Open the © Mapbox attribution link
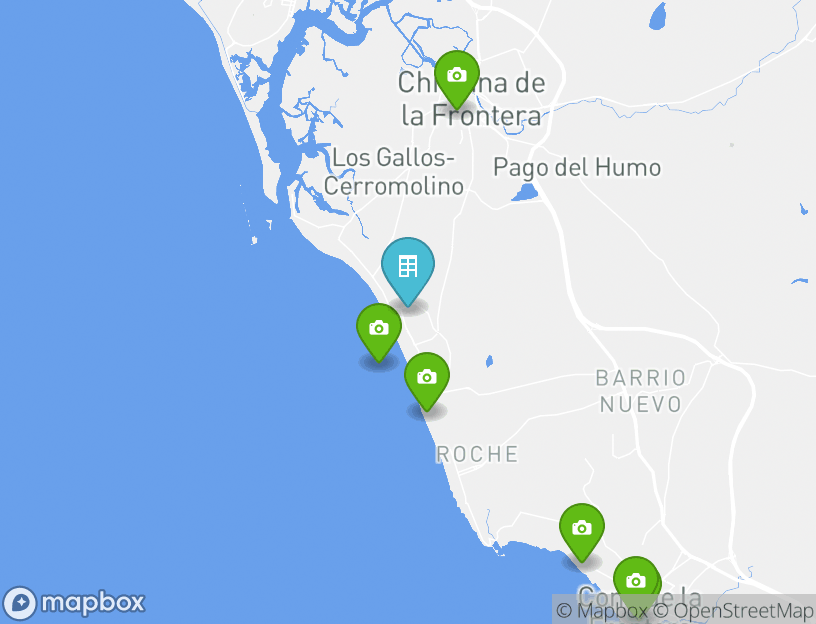Image resolution: width=816 pixels, height=624 pixels. point(602,610)
